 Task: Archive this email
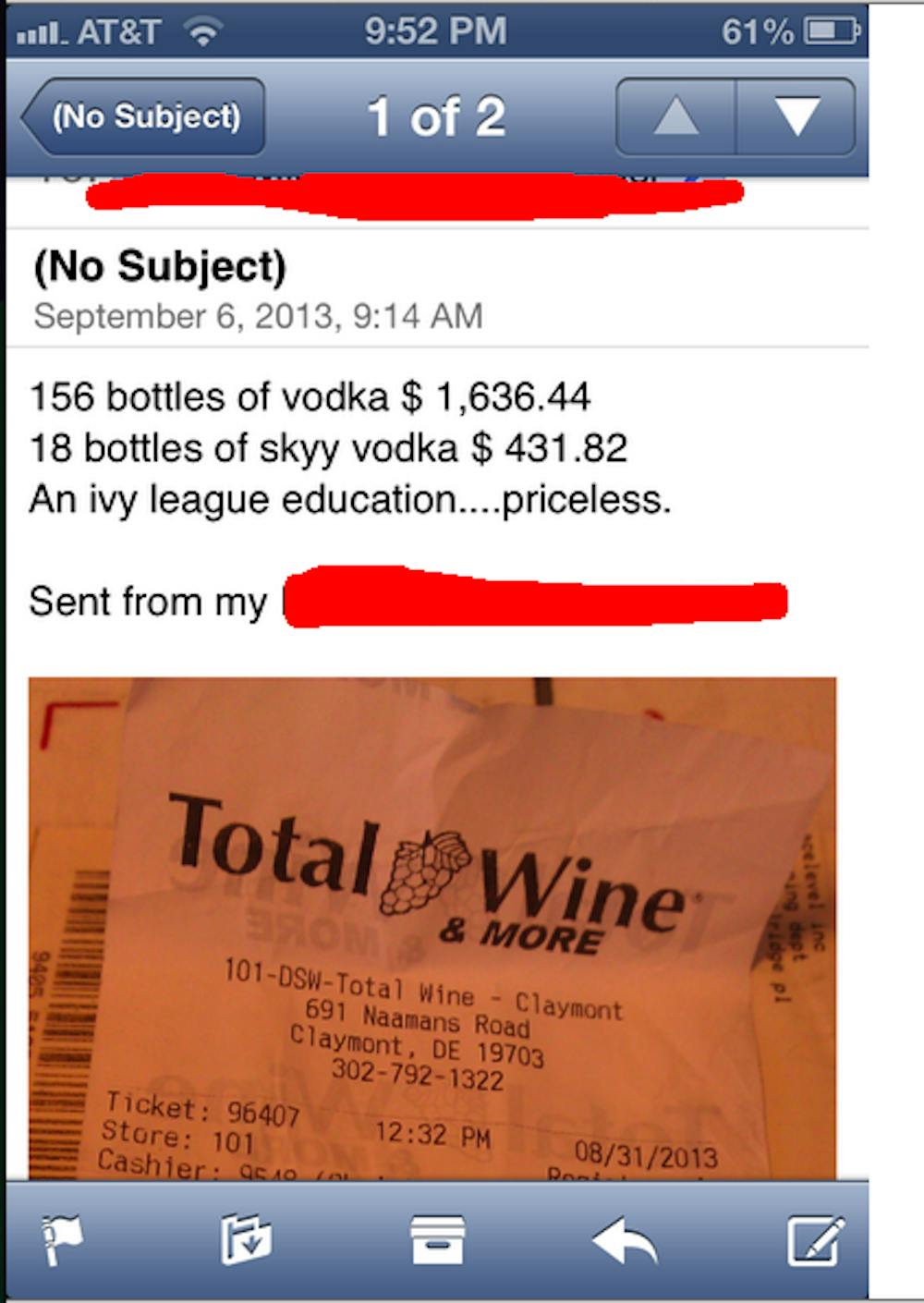pyautogui.click(x=437, y=1240)
